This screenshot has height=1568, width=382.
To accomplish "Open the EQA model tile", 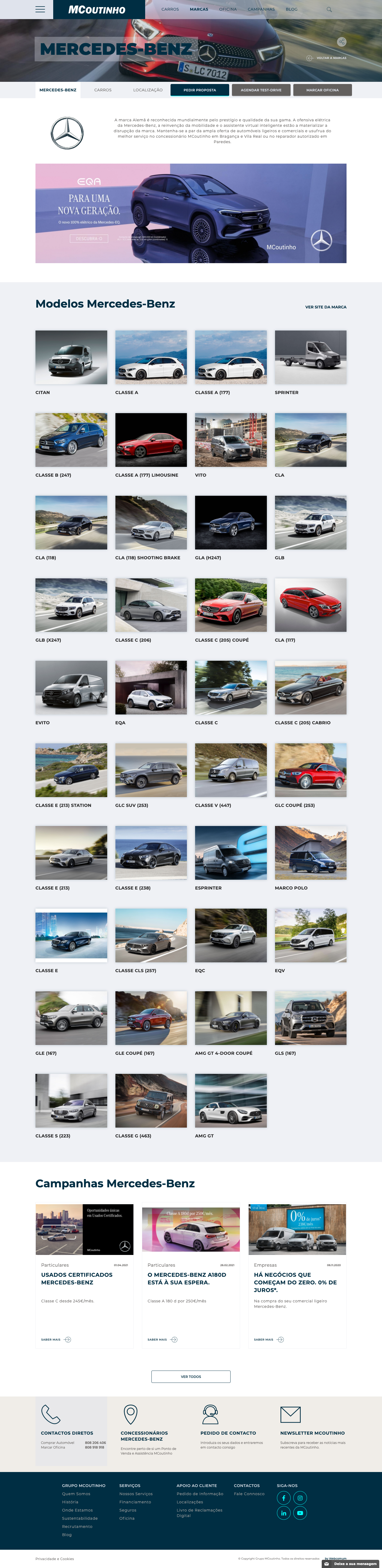I will [x=151, y=688].
